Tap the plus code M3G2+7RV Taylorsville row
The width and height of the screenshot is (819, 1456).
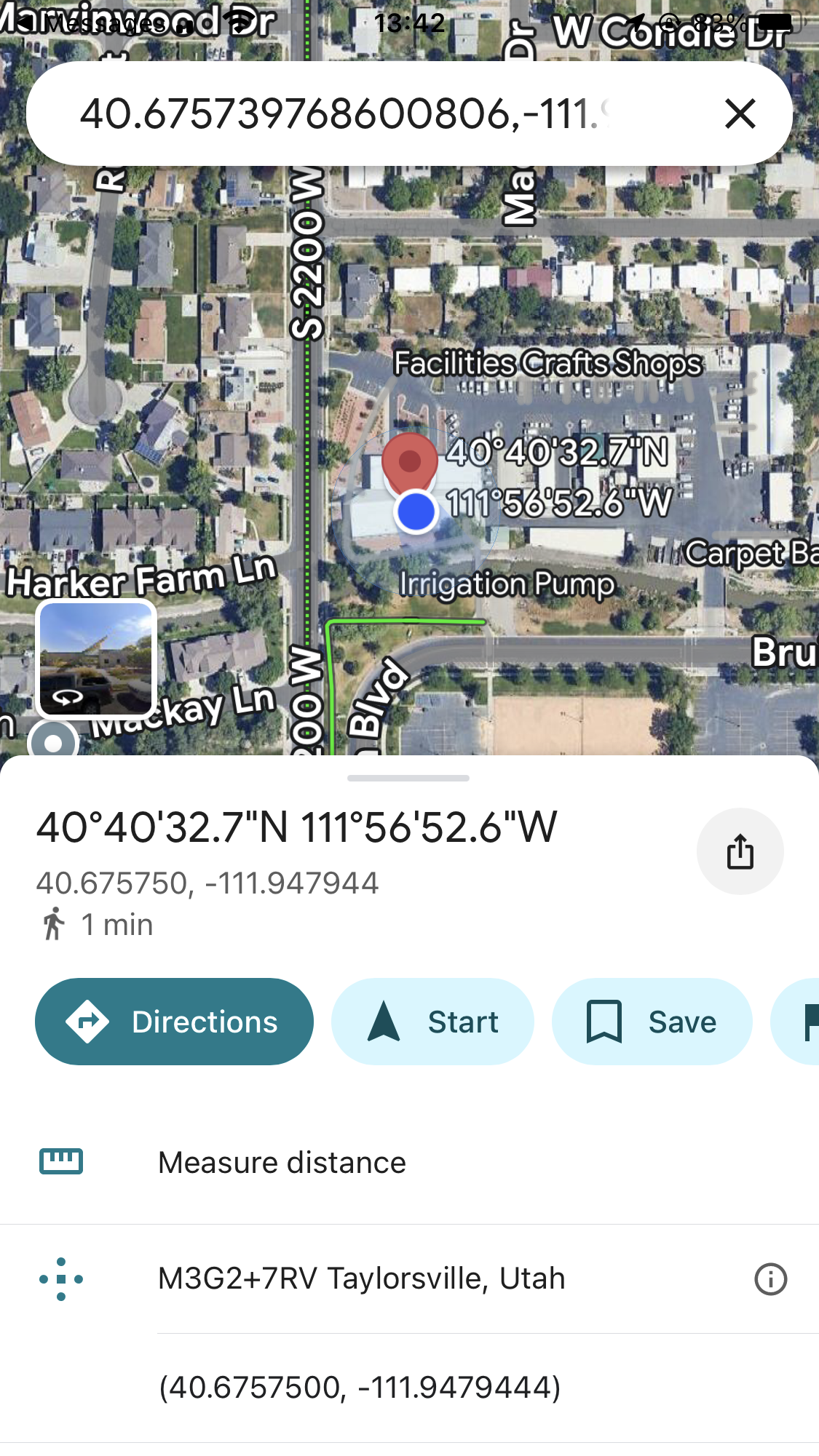pos(362,1278)
